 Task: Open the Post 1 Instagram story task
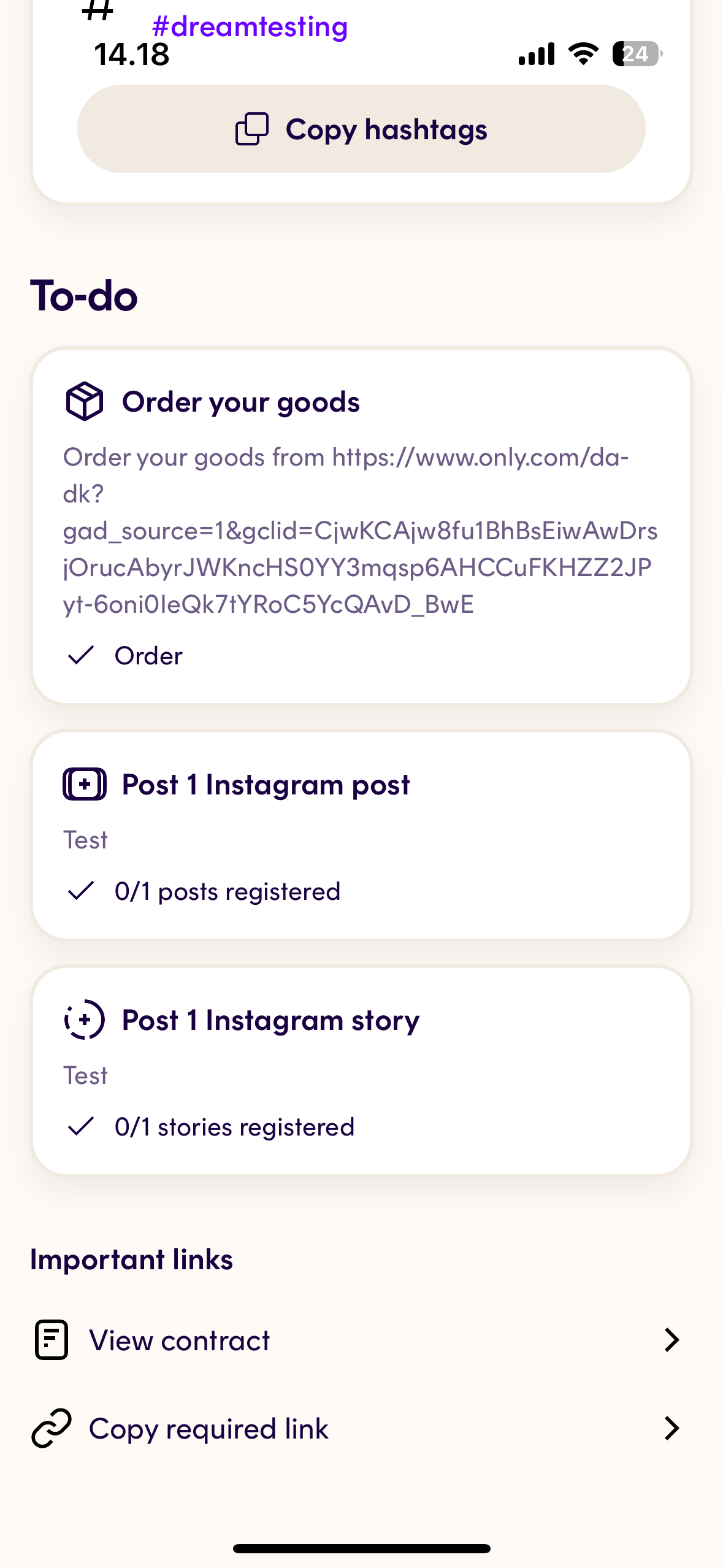[361, 1070]
